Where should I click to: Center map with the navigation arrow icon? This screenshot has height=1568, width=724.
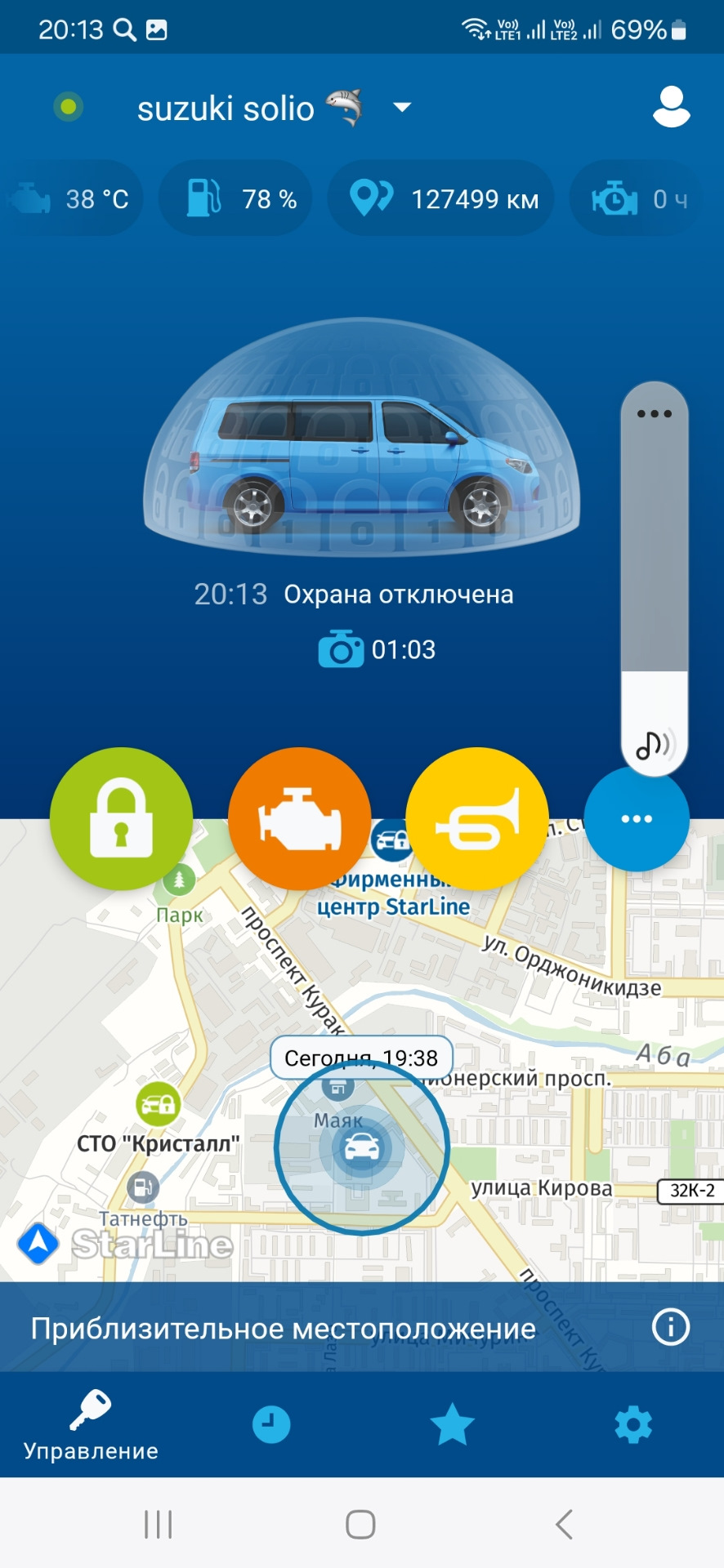[x=38, y=1243]
